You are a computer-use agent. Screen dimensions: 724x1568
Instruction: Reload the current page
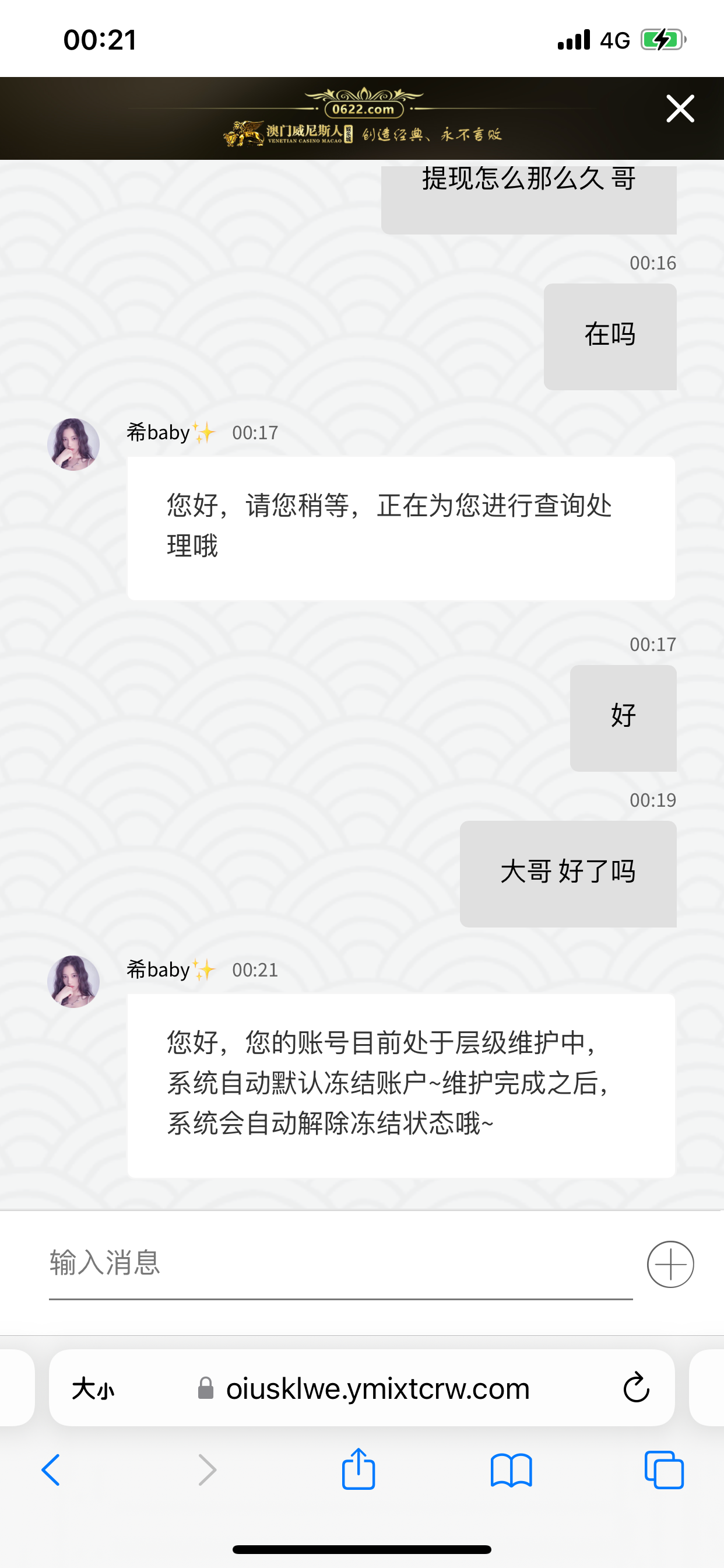637,1388
